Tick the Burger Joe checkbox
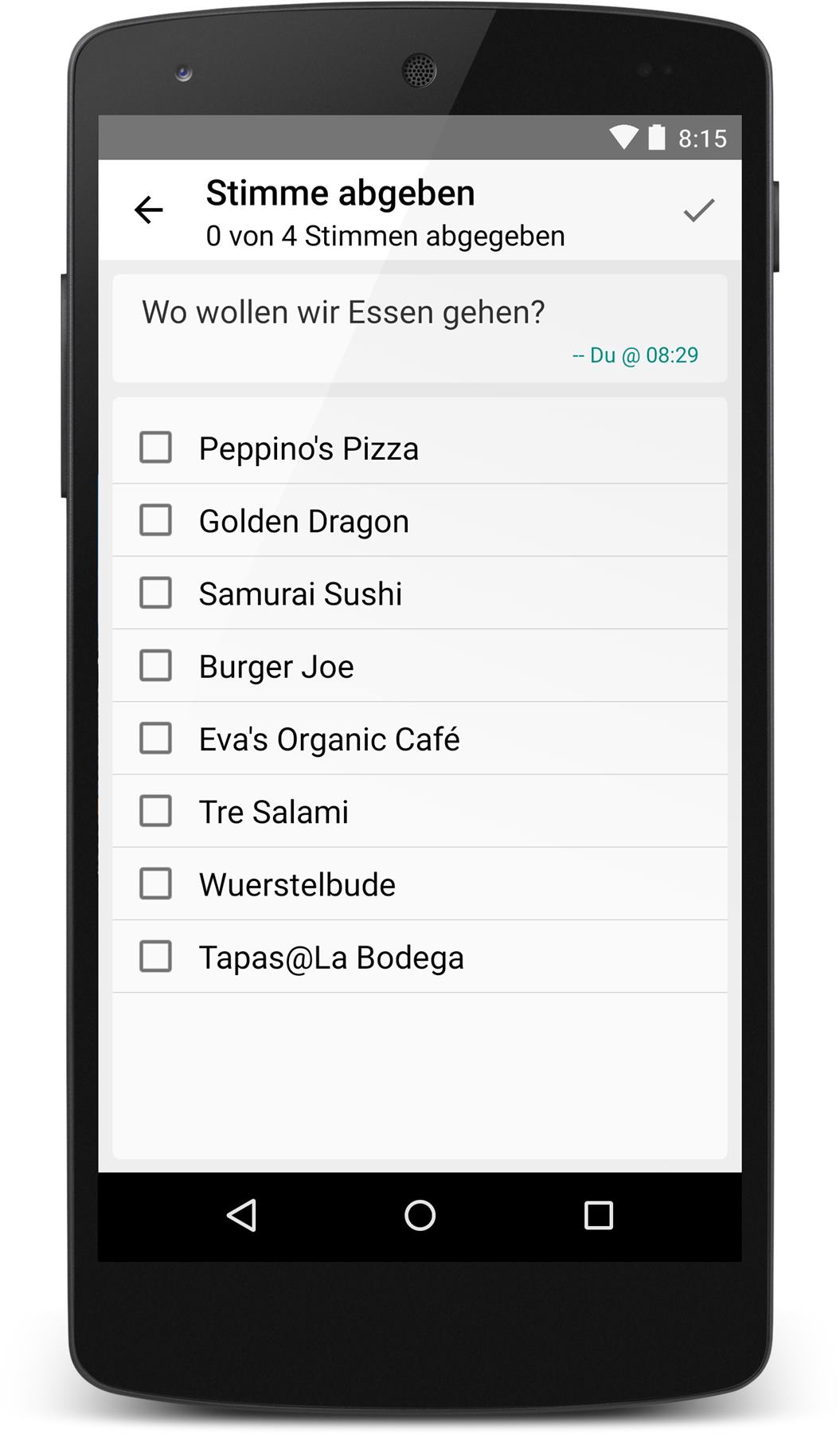 [155, 666]
